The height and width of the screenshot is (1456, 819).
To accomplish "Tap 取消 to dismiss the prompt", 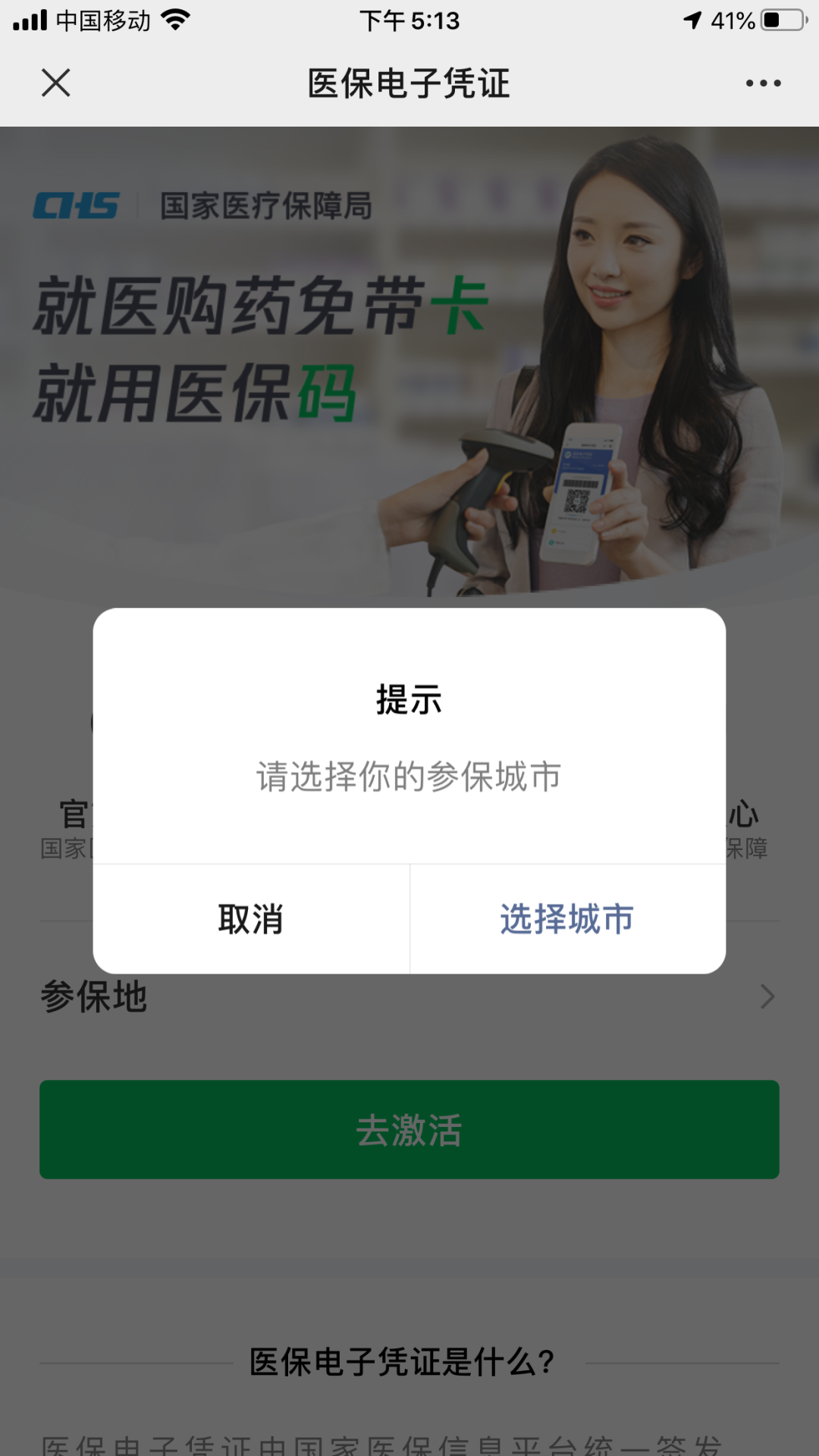I will (251, 919).
